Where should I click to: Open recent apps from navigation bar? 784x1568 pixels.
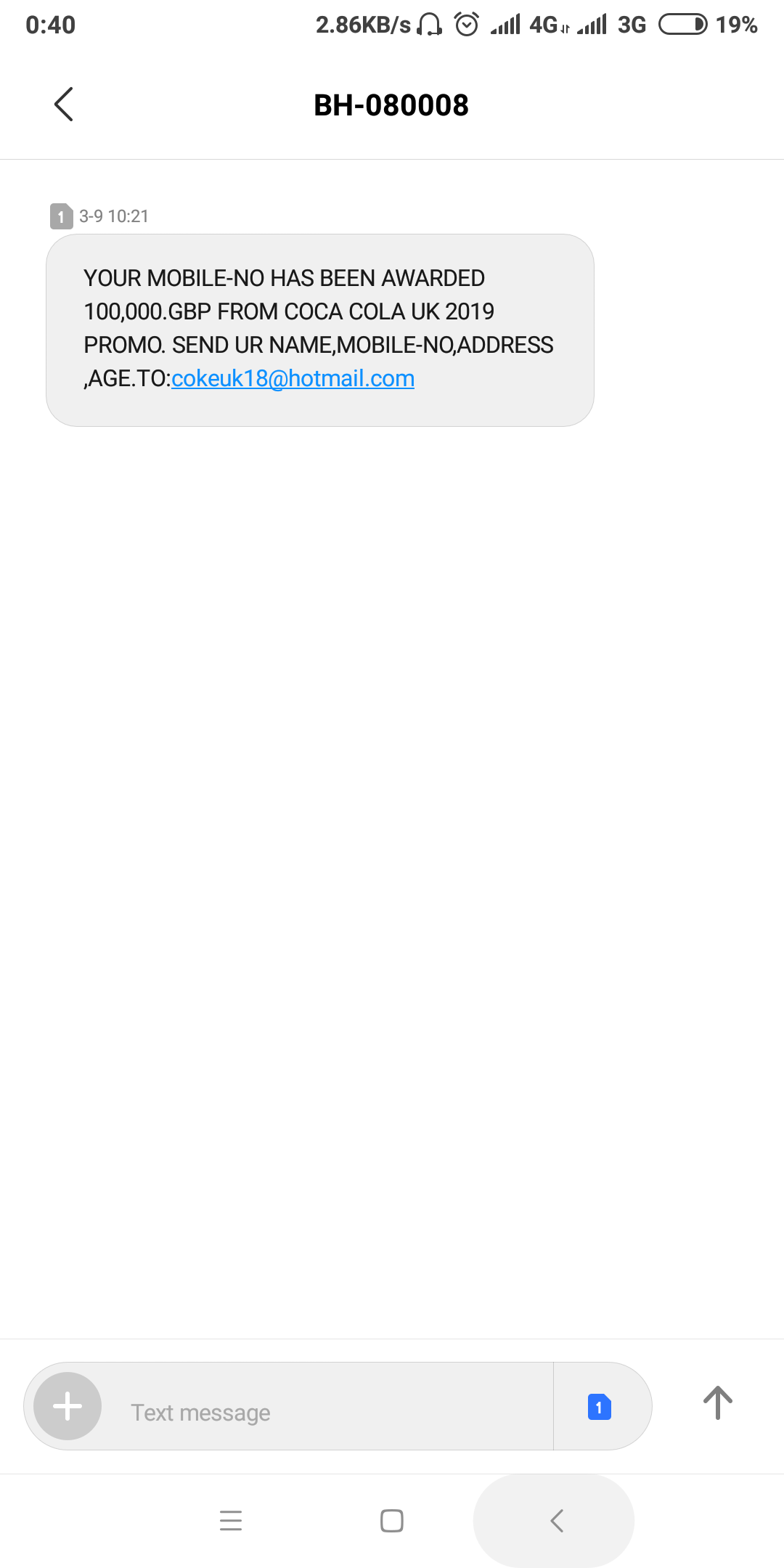coord(231,1520)
